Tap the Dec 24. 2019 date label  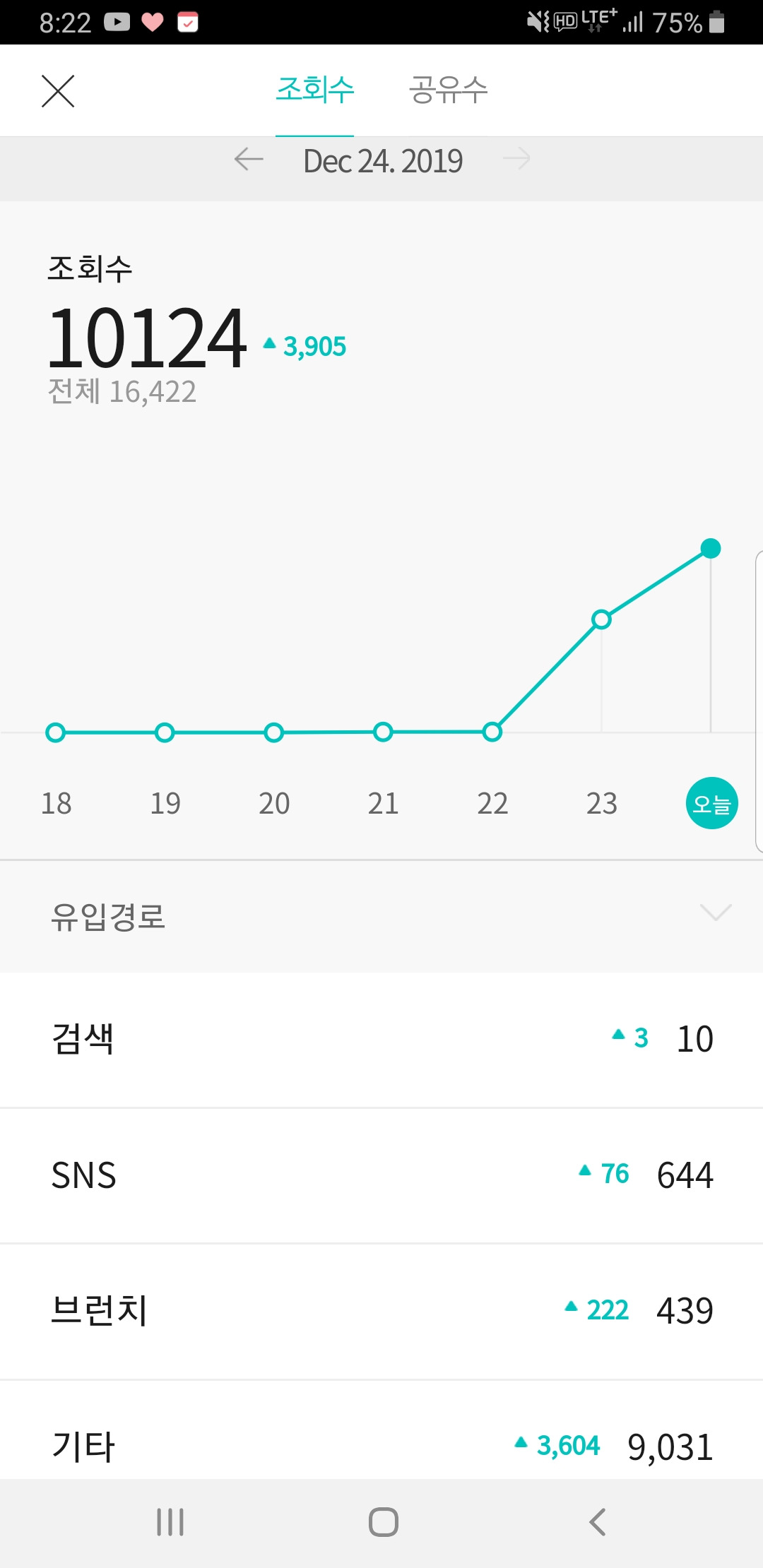[384, 160]
